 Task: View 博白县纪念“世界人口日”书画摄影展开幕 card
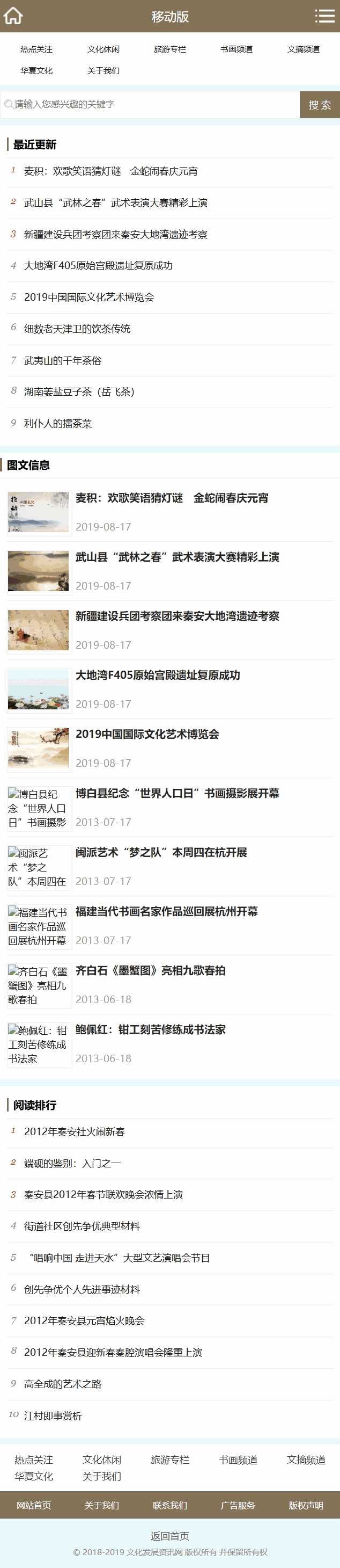(177, 793)
